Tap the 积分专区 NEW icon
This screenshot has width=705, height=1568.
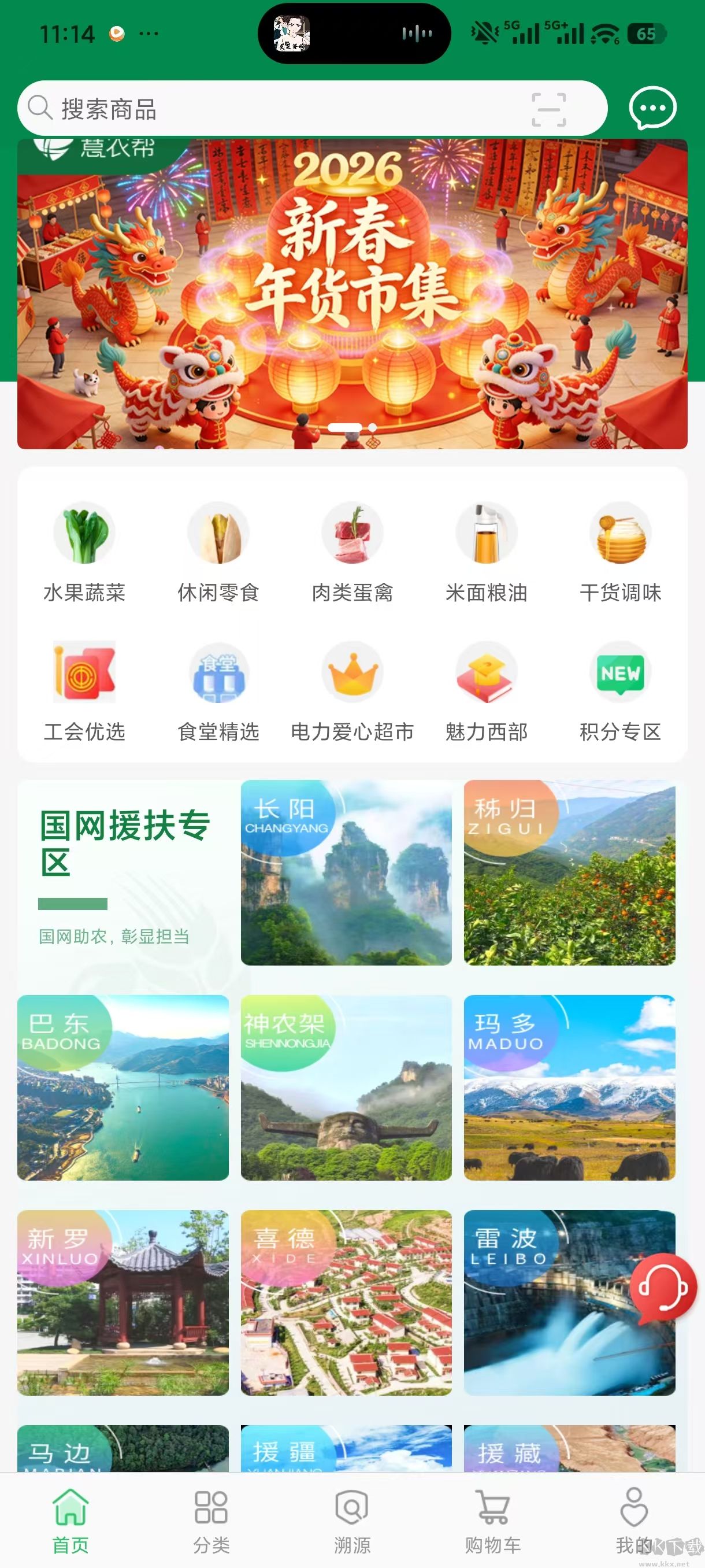[621, 672]
